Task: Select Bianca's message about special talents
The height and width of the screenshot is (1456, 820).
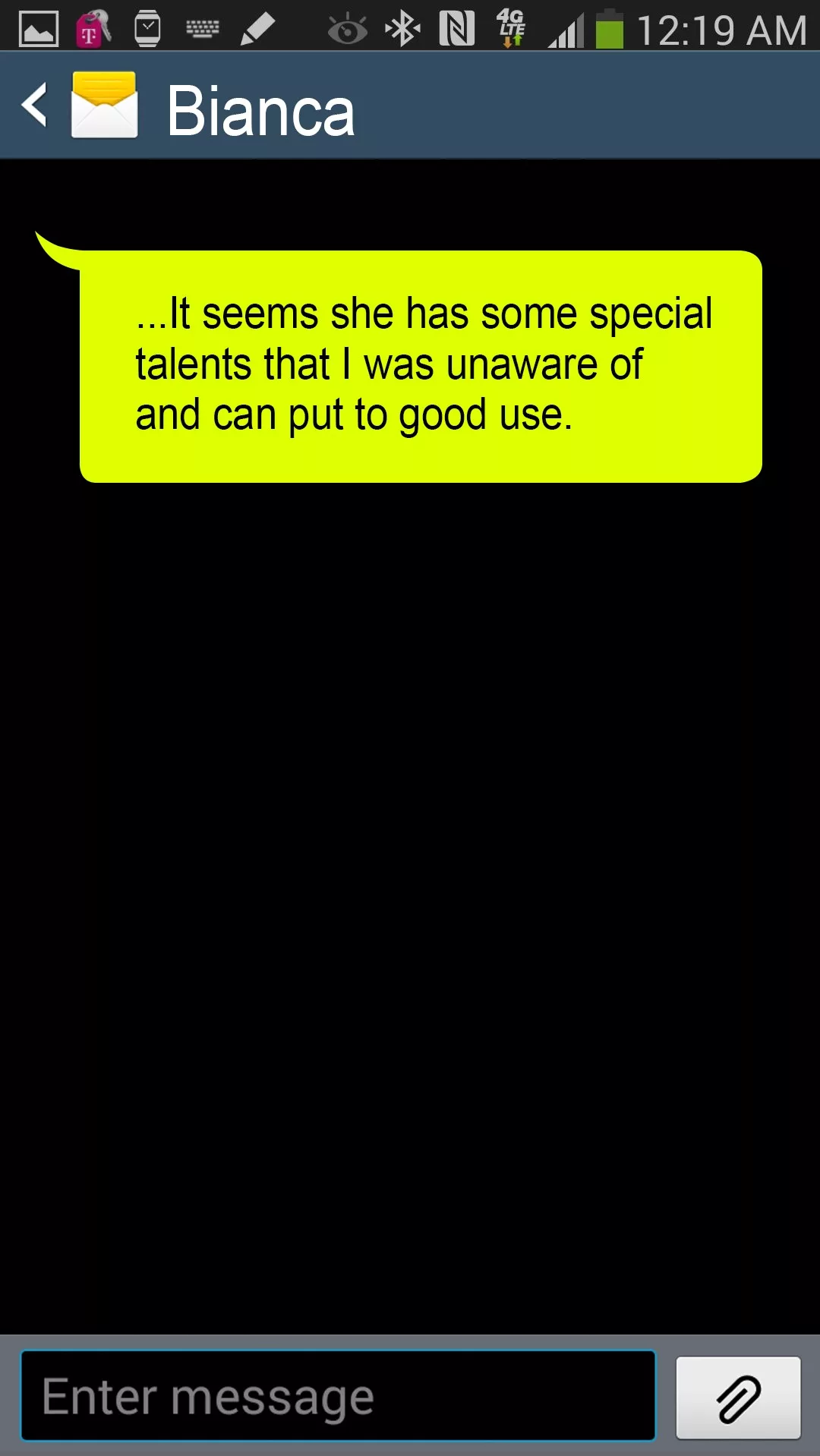Action: click(421, 366)
